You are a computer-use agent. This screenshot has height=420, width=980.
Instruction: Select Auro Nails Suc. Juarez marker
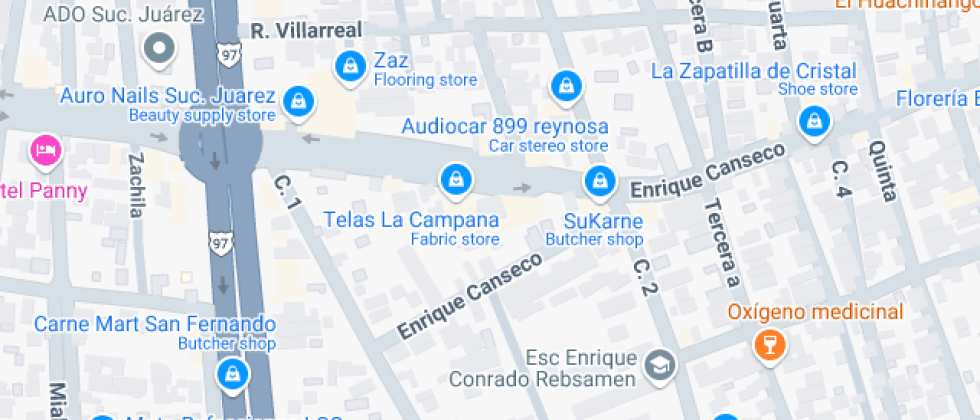pyautogui.click(x=298, y=100)
